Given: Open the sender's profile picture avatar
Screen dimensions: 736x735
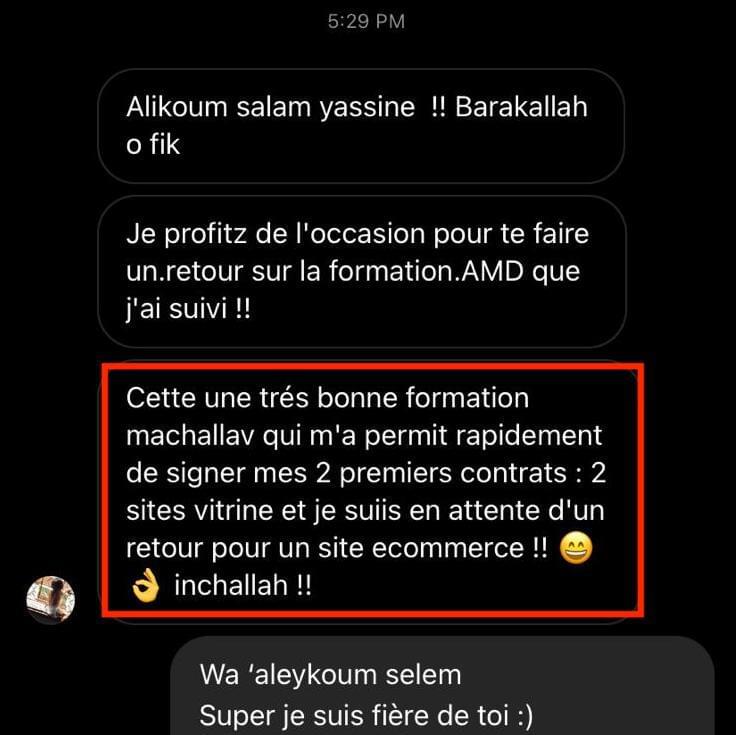Looking at the screenshot, I should point(50,599).
